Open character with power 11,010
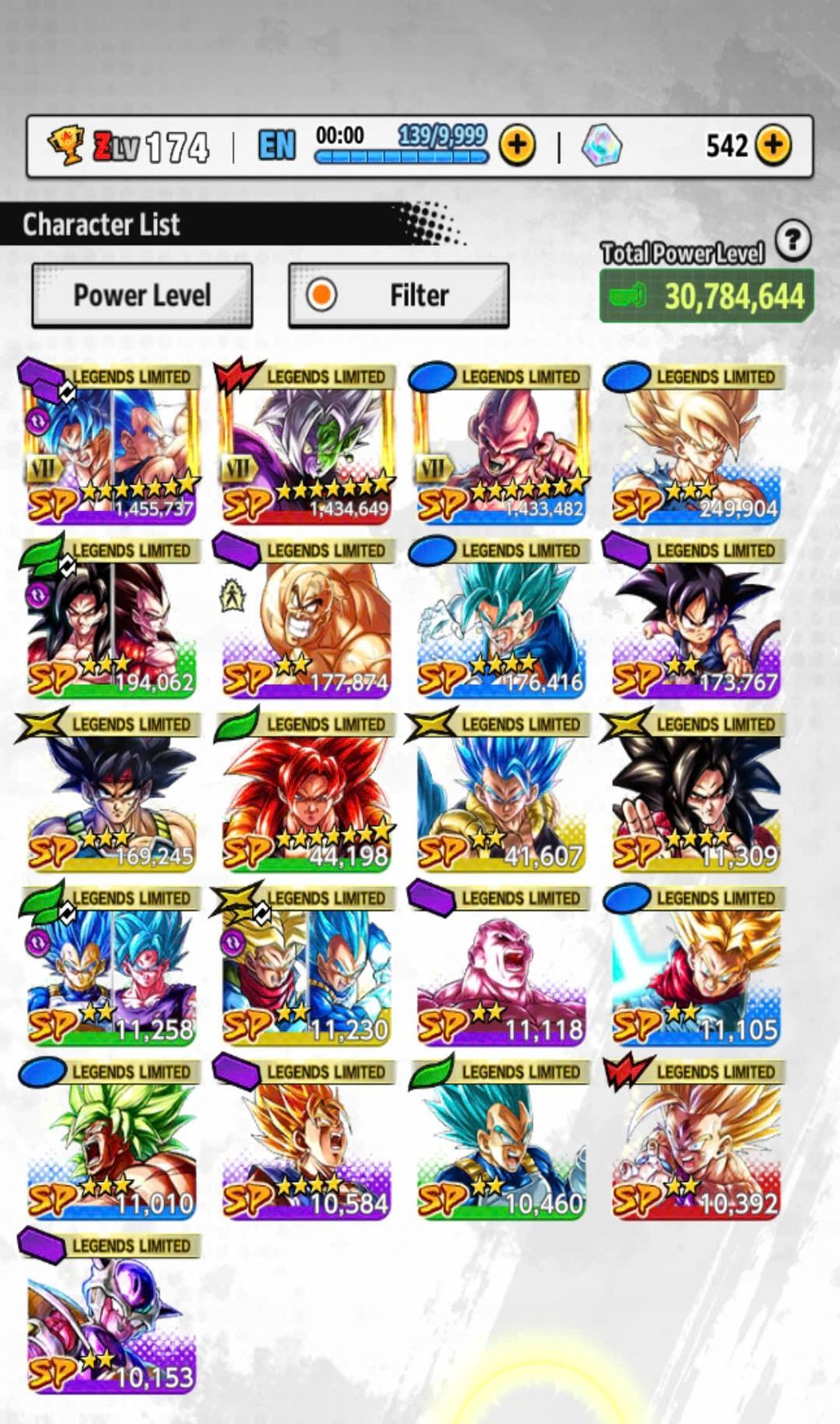Viewport: 840px width, 1424px height. 110,1144
